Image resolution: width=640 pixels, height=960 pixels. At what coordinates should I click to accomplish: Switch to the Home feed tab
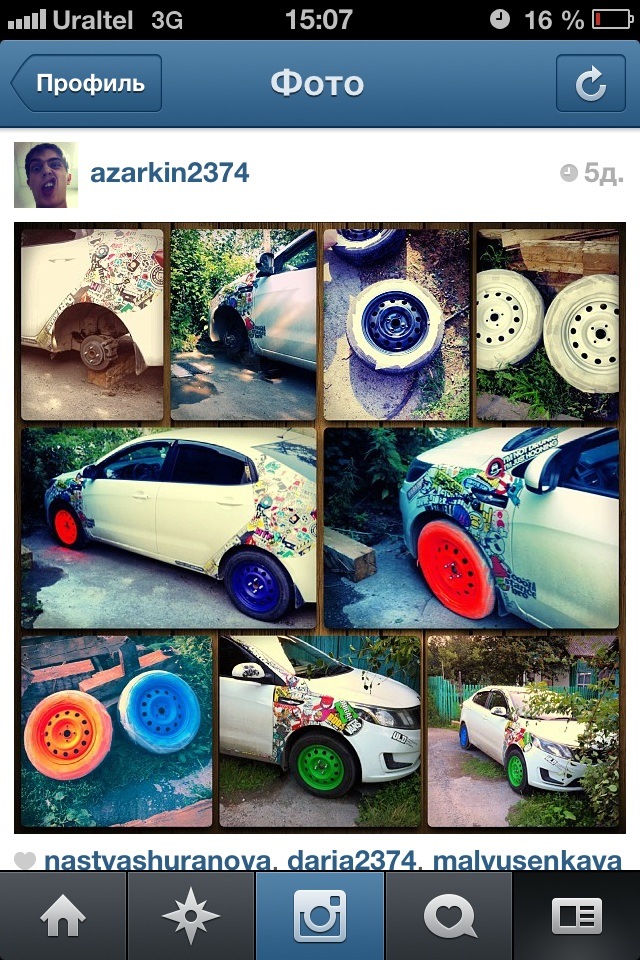point(64,916)
